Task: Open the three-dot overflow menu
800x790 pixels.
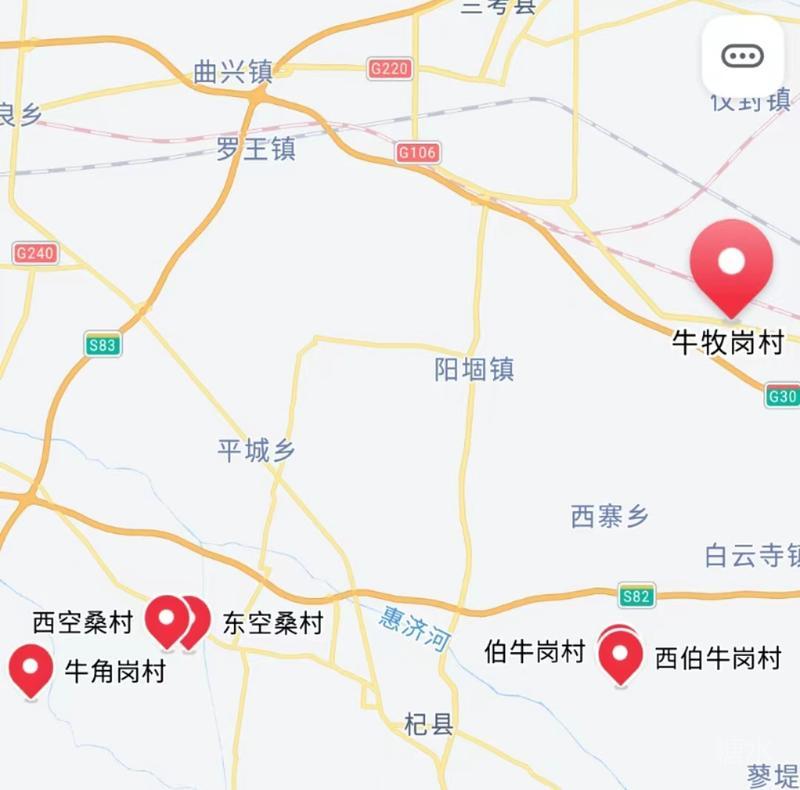Action: [x=742, y=56]
